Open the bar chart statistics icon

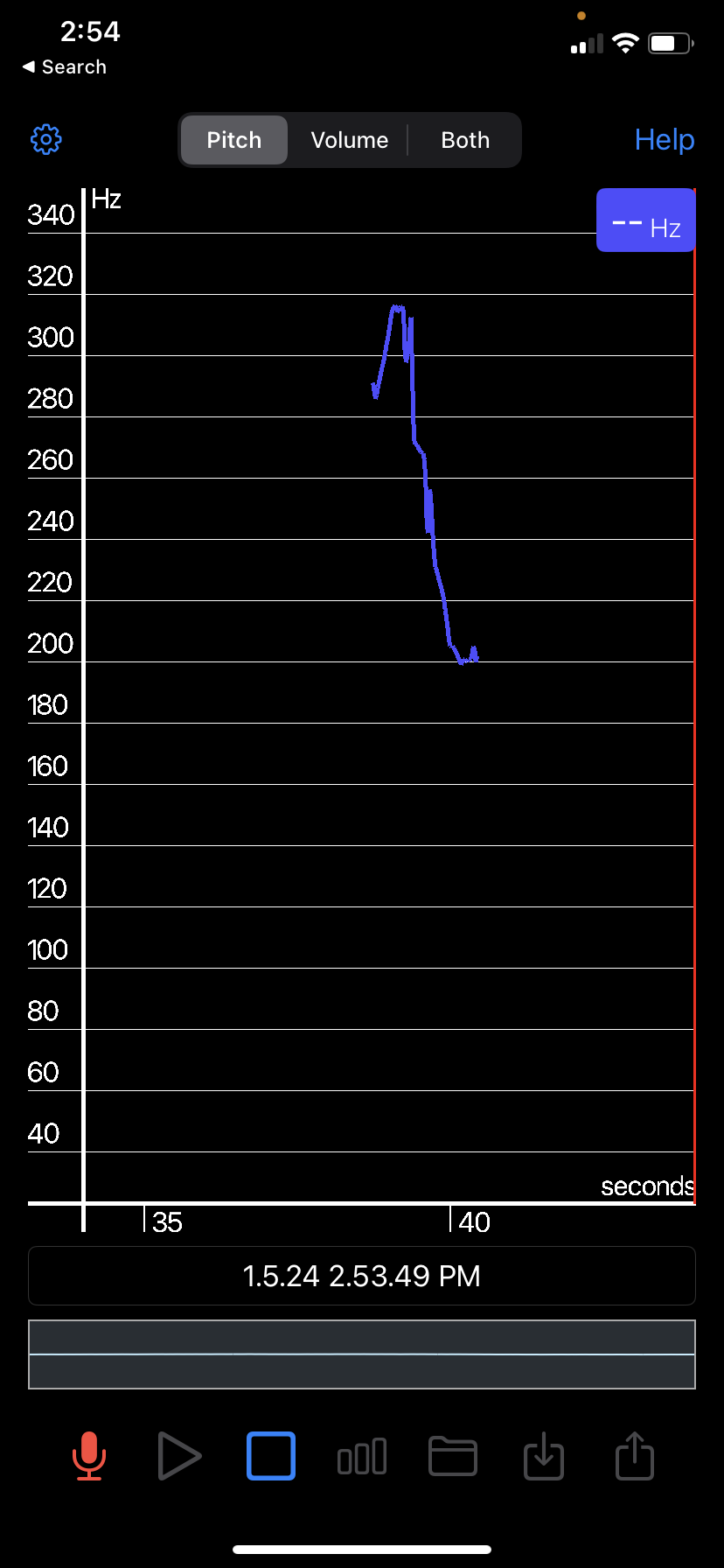(x=362, y=1457)
